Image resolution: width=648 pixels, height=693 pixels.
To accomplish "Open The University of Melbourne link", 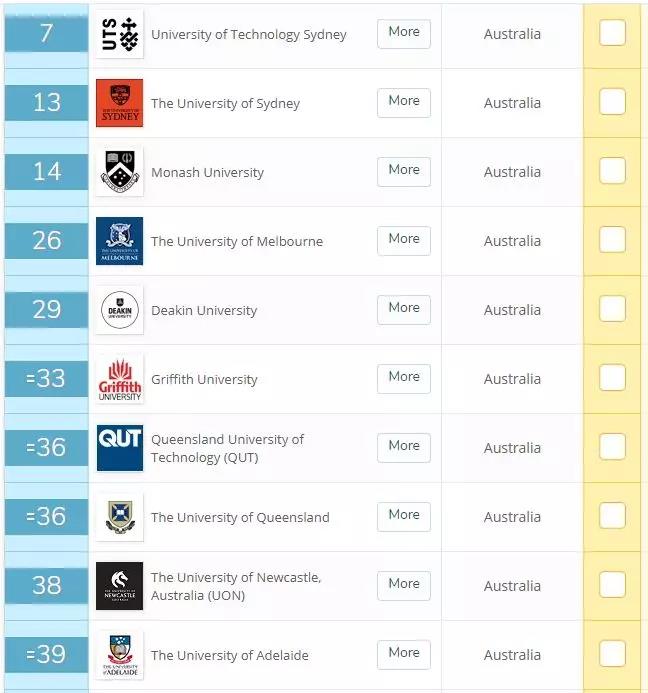I will tap(237, 241).
